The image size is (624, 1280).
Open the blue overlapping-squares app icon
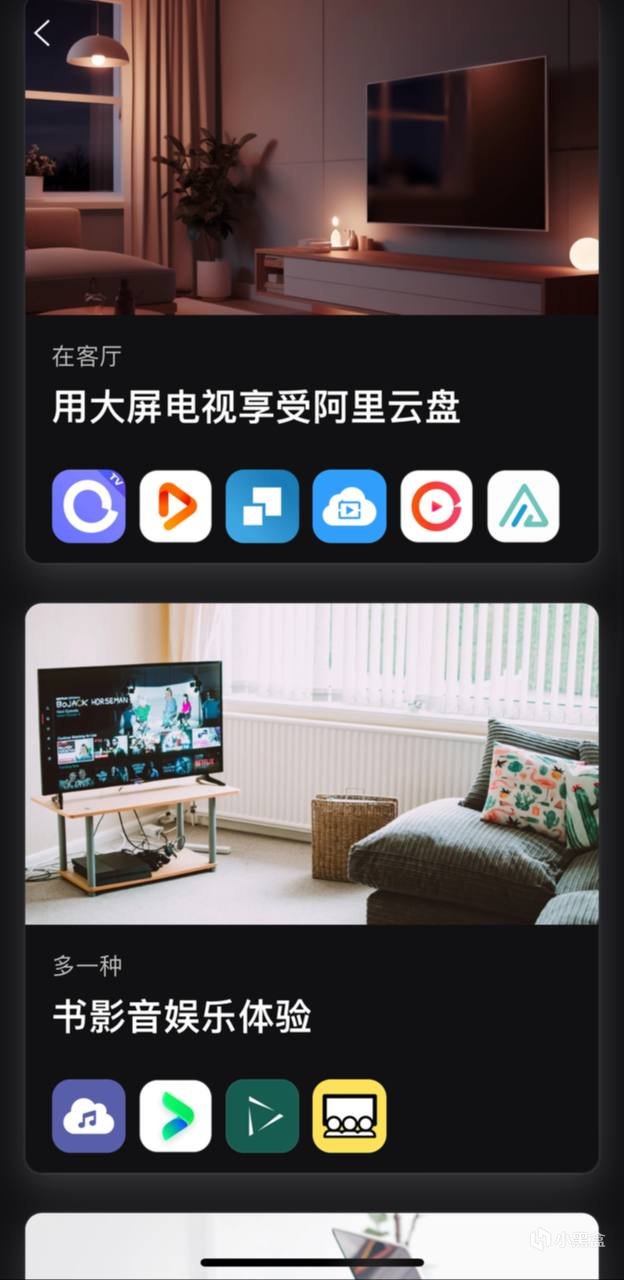(262, 506)
